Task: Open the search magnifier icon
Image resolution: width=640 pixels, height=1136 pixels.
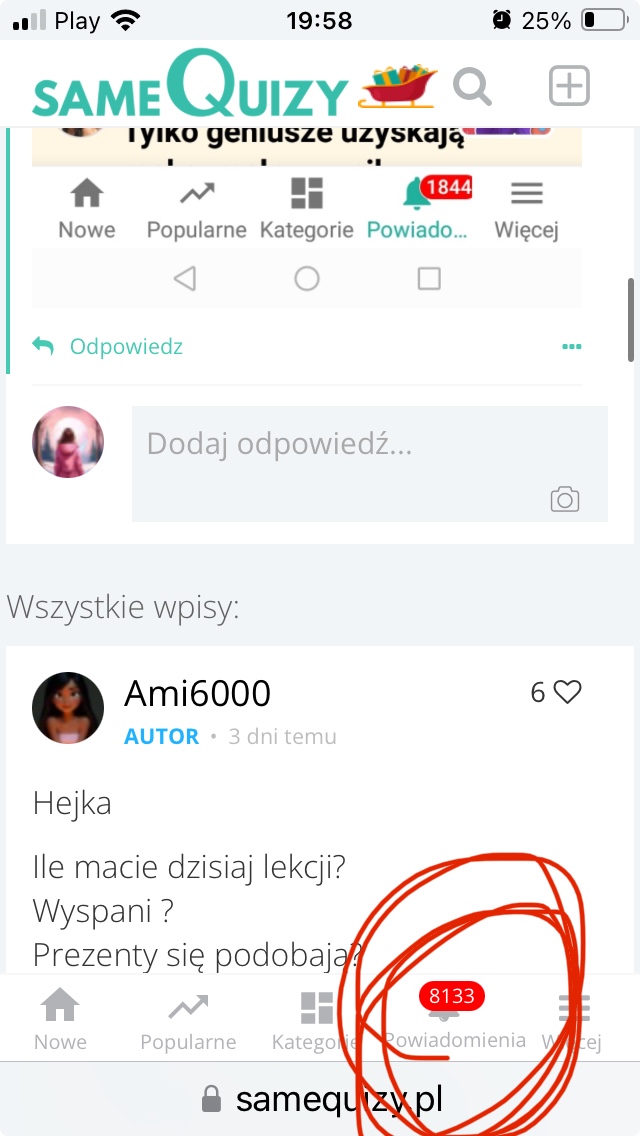Action: tap(472, 87)
